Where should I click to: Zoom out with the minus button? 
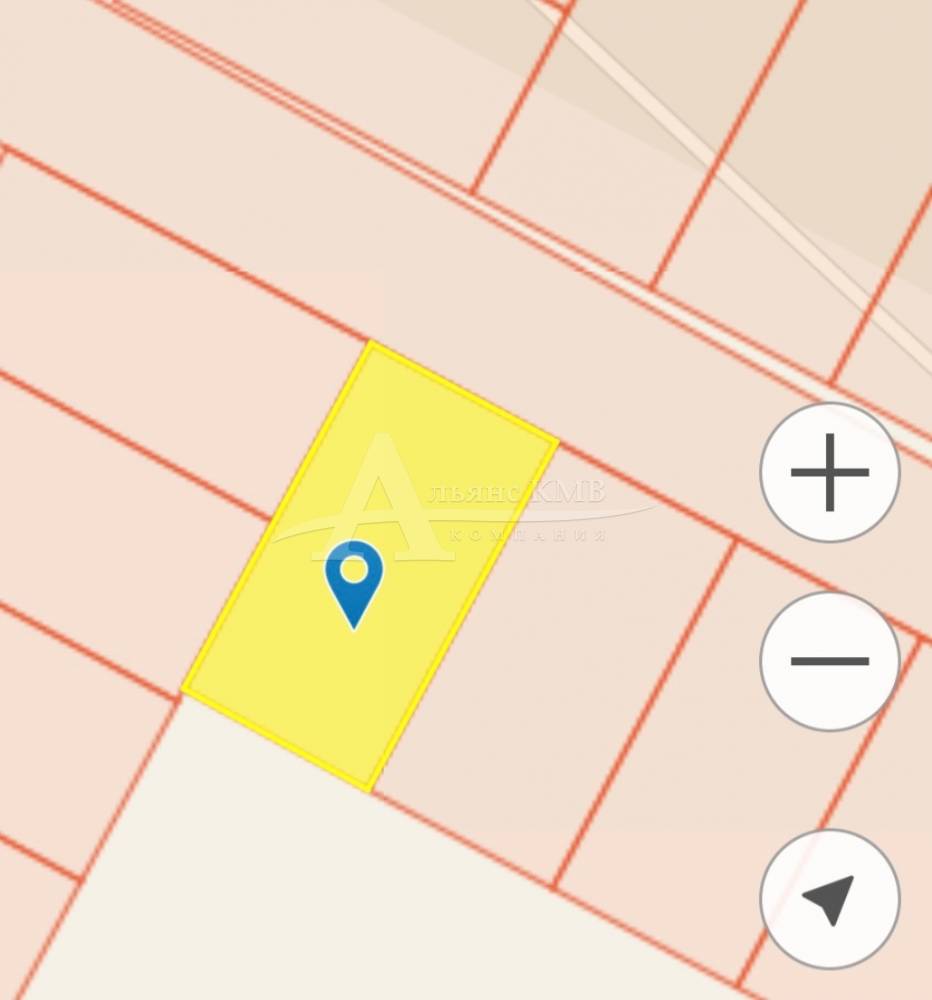point(829,661)
